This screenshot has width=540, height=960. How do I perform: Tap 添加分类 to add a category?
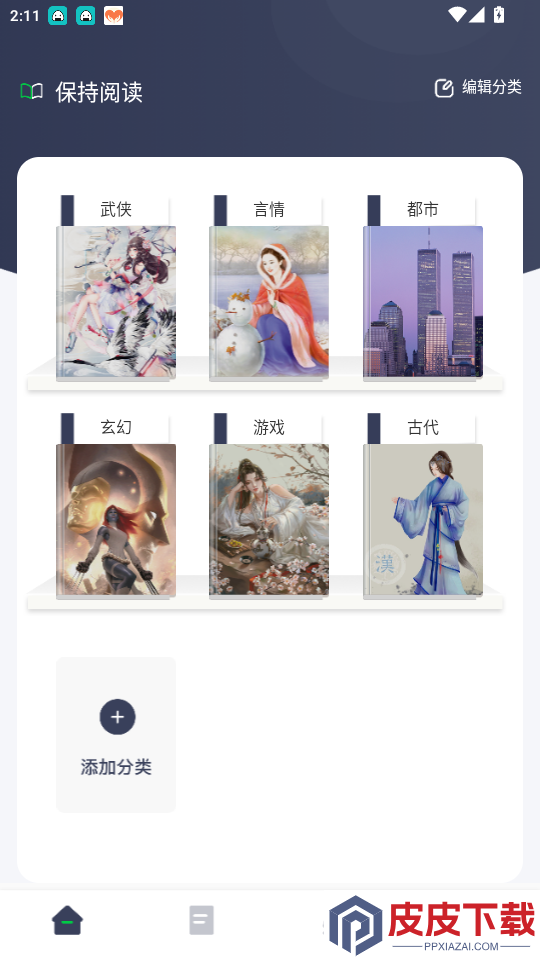[x=116, y=735]
